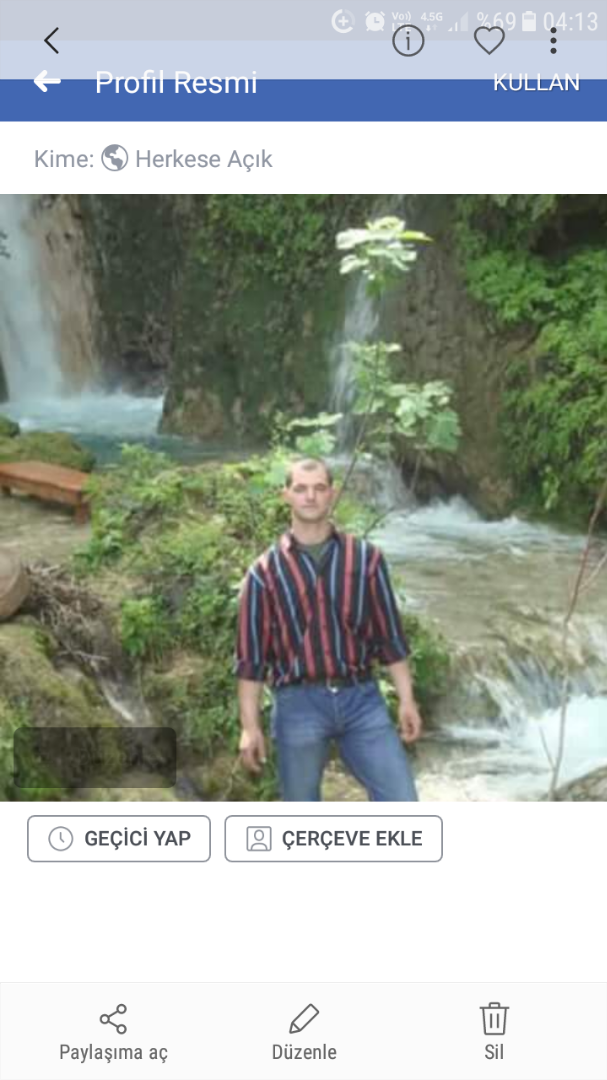This screenshot has width=607, height=1080.
Task: Select GEÇİCİ YAP button
Action: (x=118, y=838)
